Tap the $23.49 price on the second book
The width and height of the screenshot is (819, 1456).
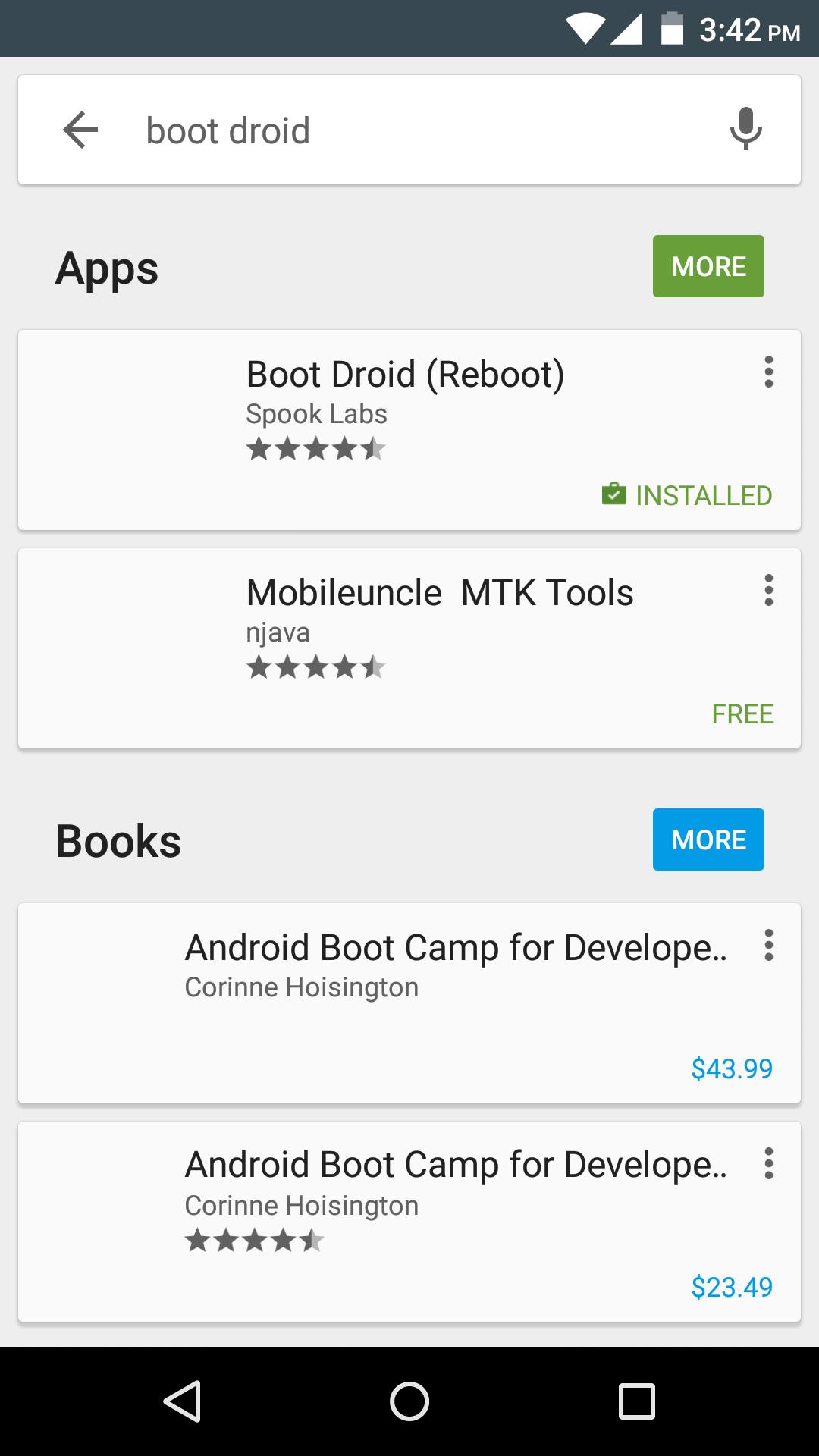730,1287
